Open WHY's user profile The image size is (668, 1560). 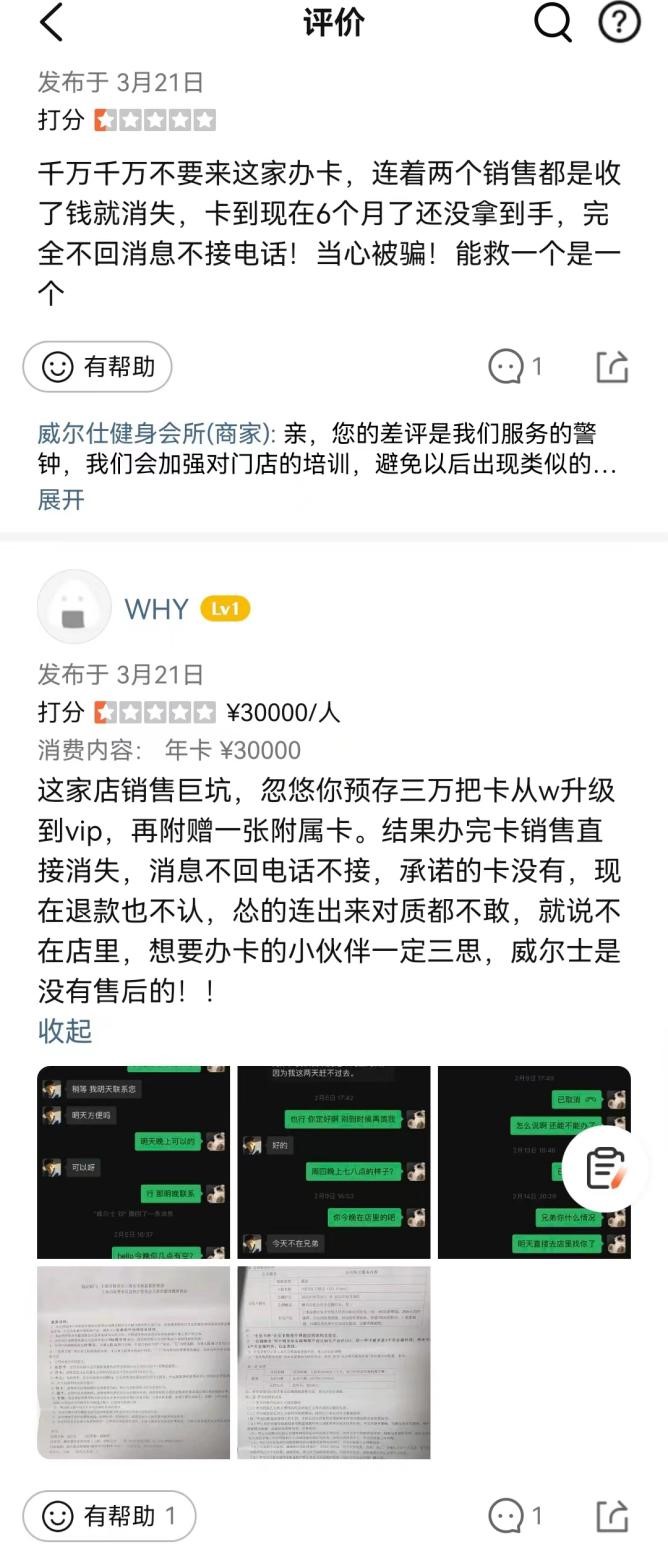75,608
